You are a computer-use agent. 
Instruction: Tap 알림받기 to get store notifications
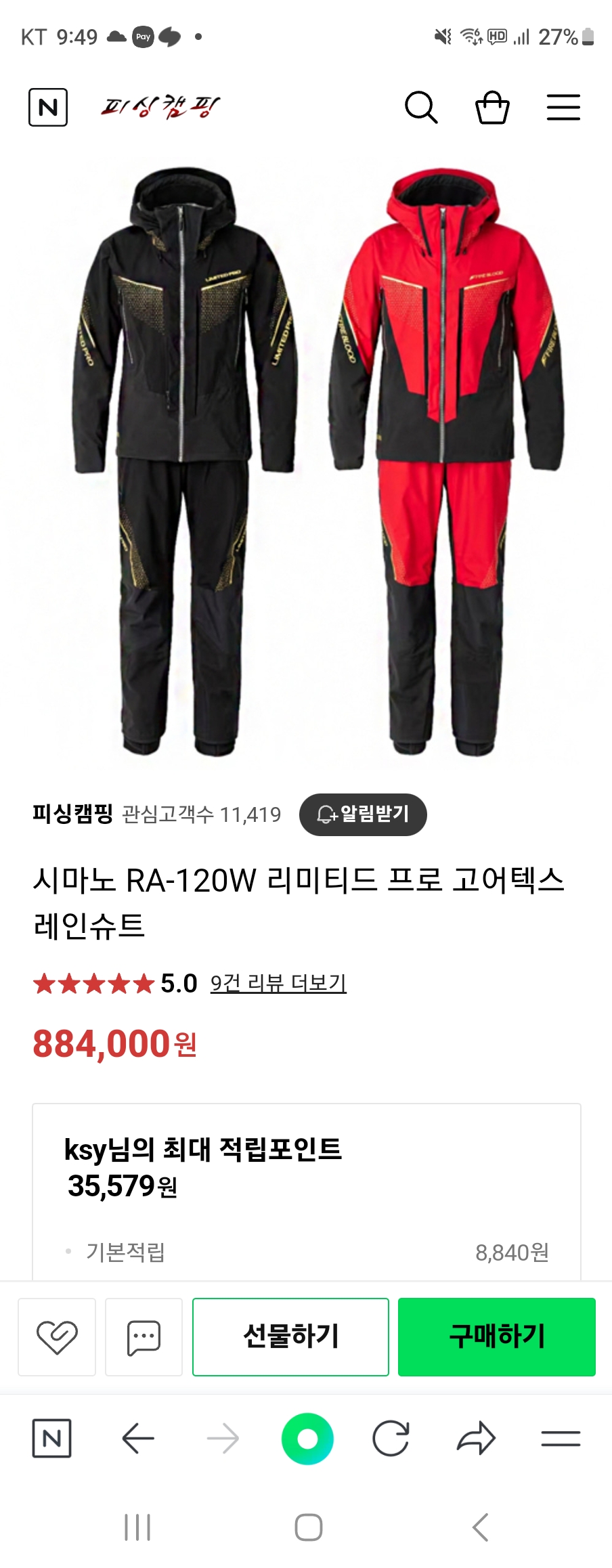[363, 814]
